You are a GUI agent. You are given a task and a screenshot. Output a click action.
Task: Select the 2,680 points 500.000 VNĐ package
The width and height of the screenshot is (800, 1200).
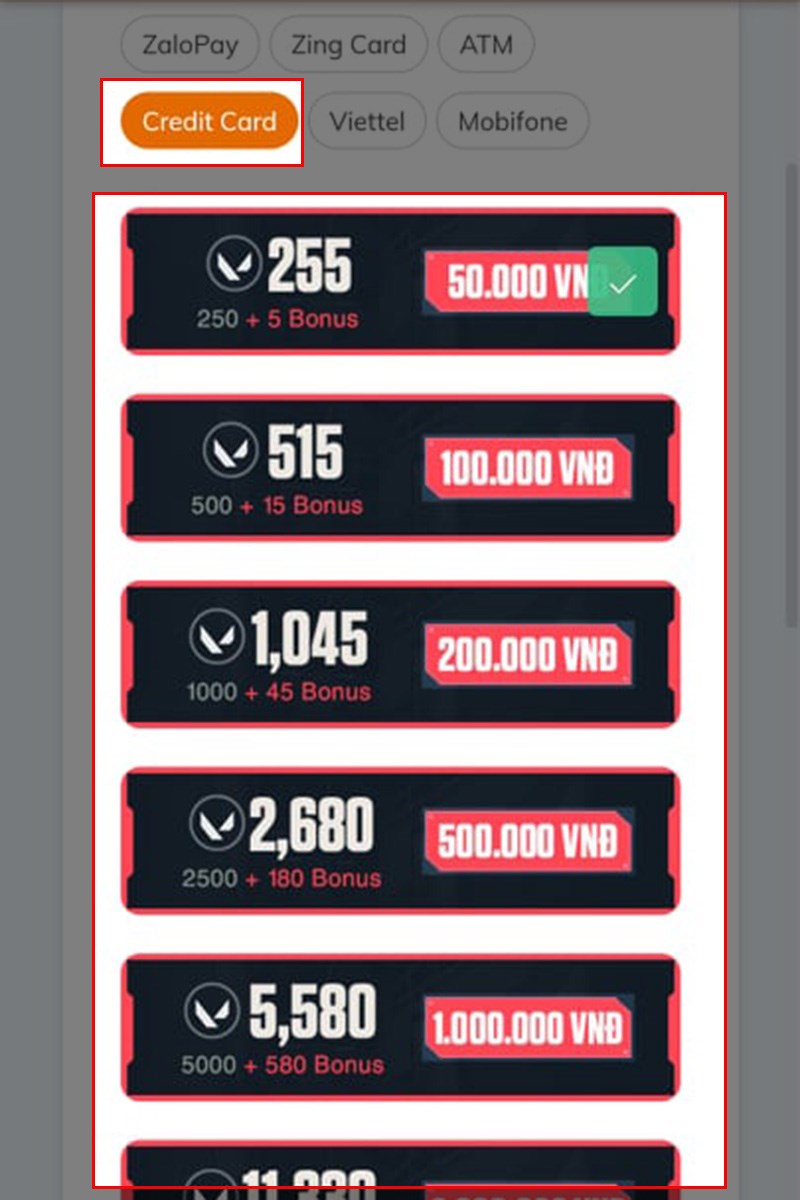[x=400, y=841]
